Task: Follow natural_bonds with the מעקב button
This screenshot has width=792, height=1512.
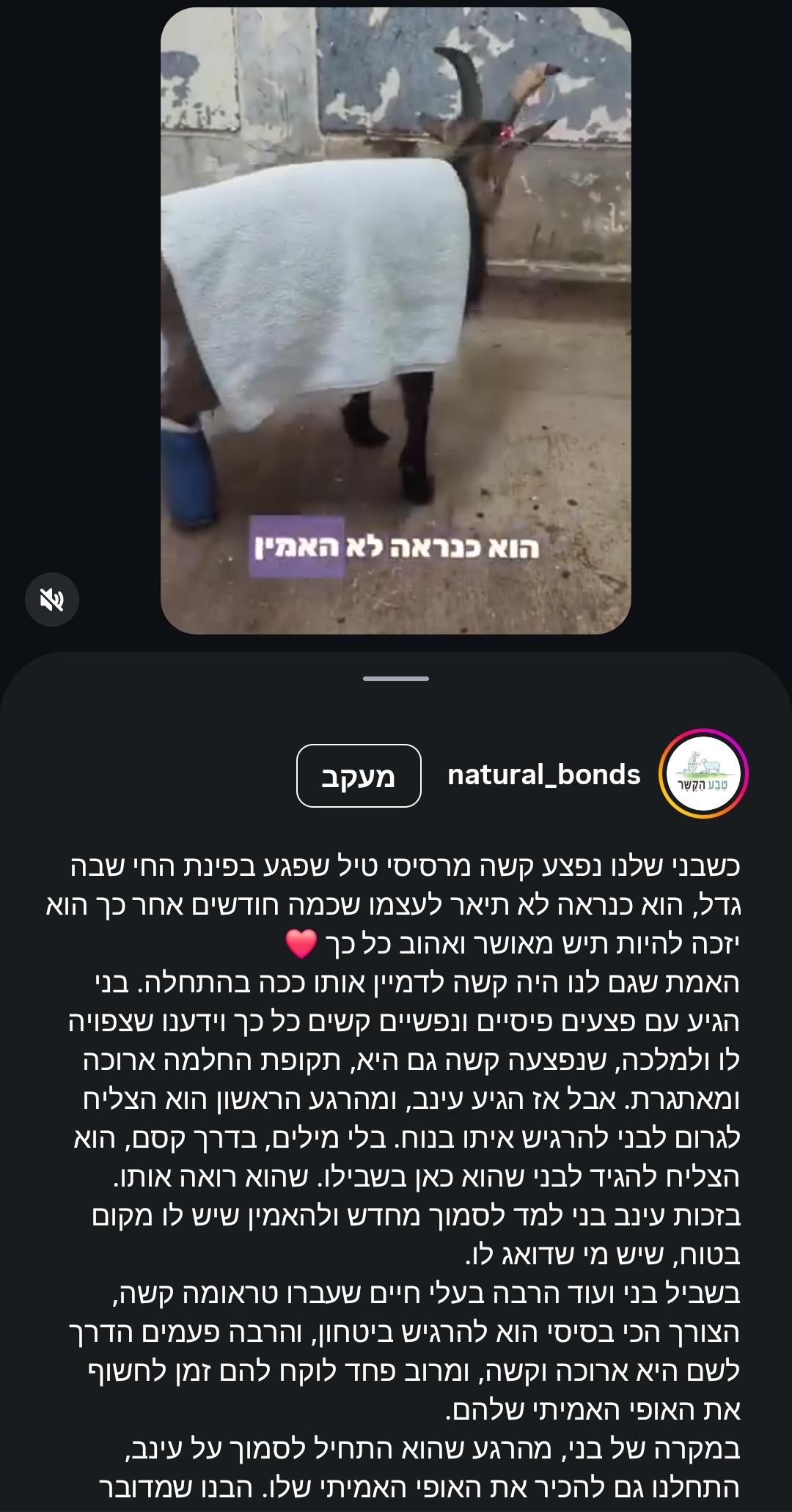Action: [x=359, y=775]
